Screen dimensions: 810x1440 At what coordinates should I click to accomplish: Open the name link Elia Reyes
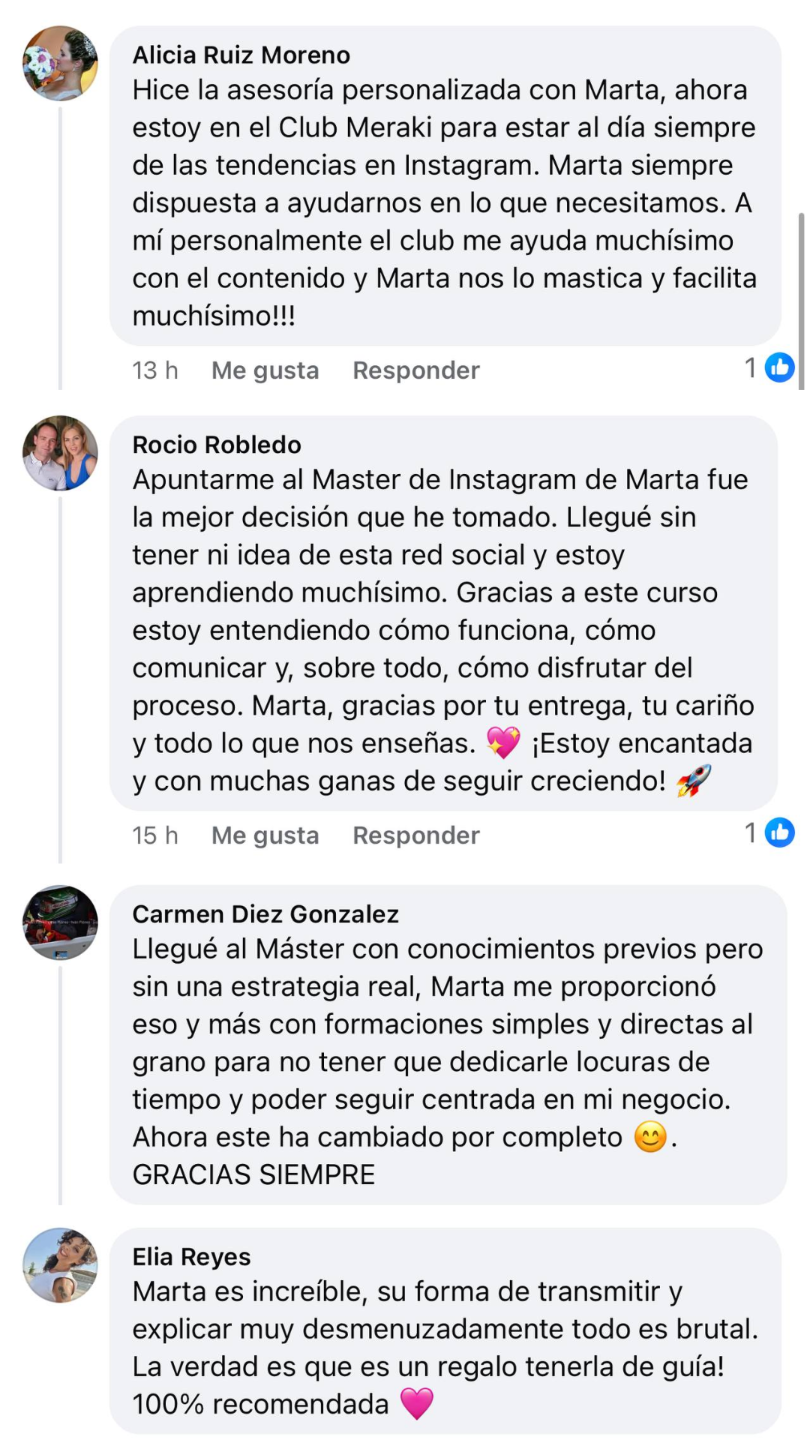coord(191,1257)
